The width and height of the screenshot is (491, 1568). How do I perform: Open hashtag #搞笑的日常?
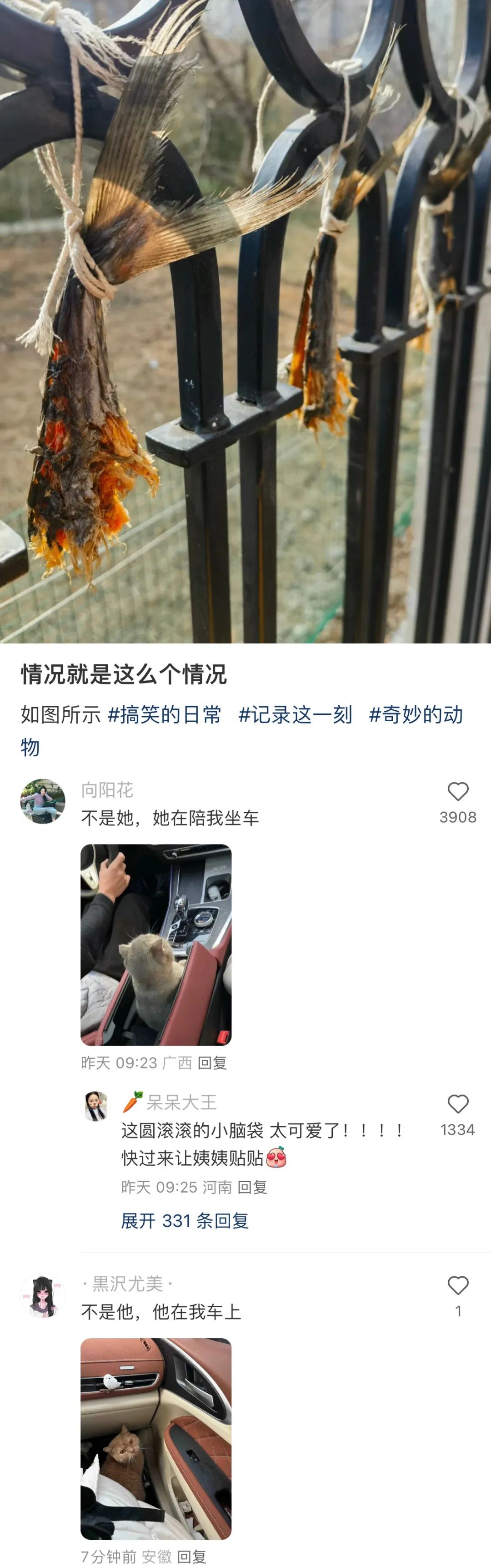[164, 714]
